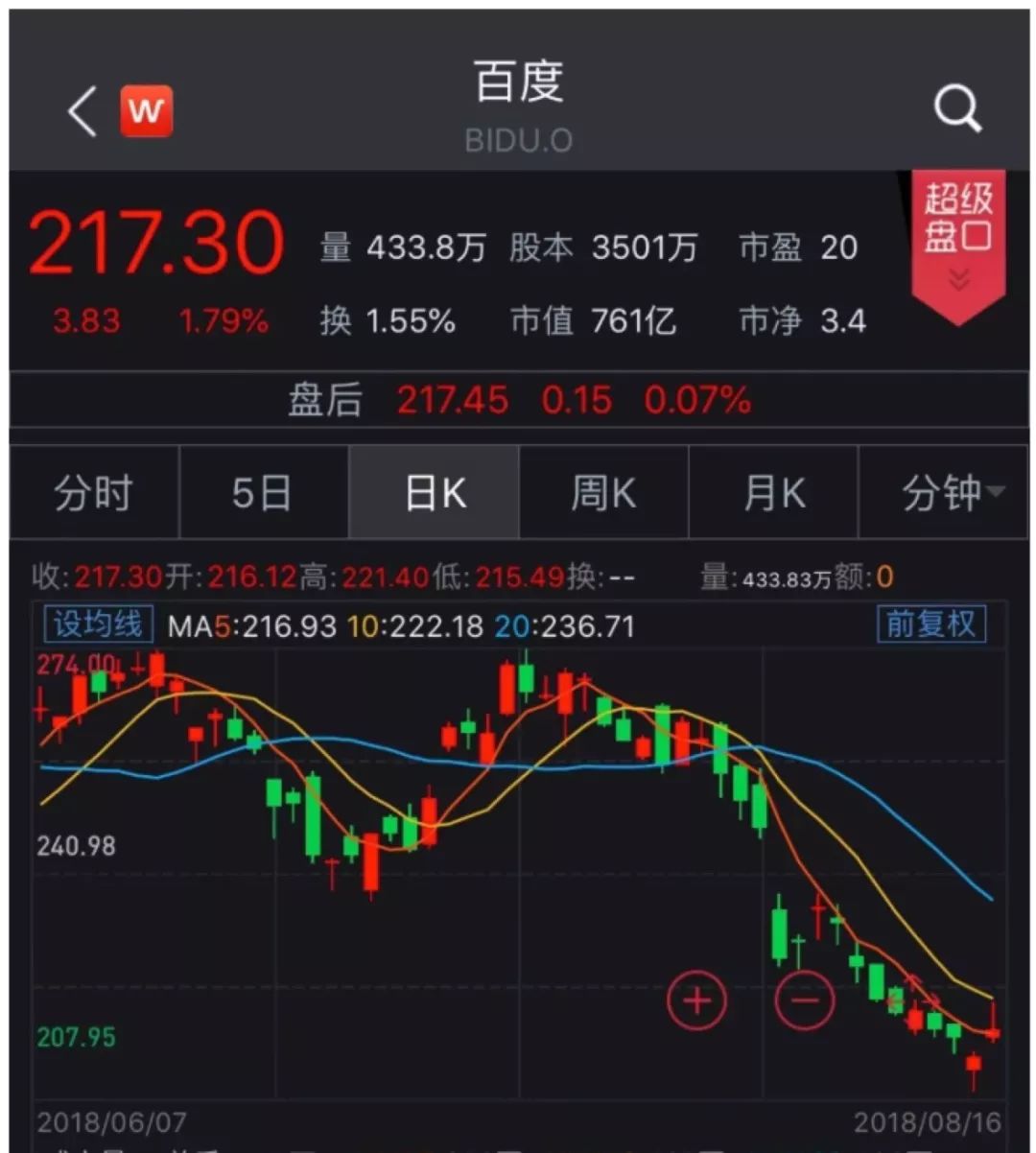Viewport: 1036px width, 1153px height.
Task: Open 设均线 moving average settings
Action: pyautogui.click(x=98, y=624)
